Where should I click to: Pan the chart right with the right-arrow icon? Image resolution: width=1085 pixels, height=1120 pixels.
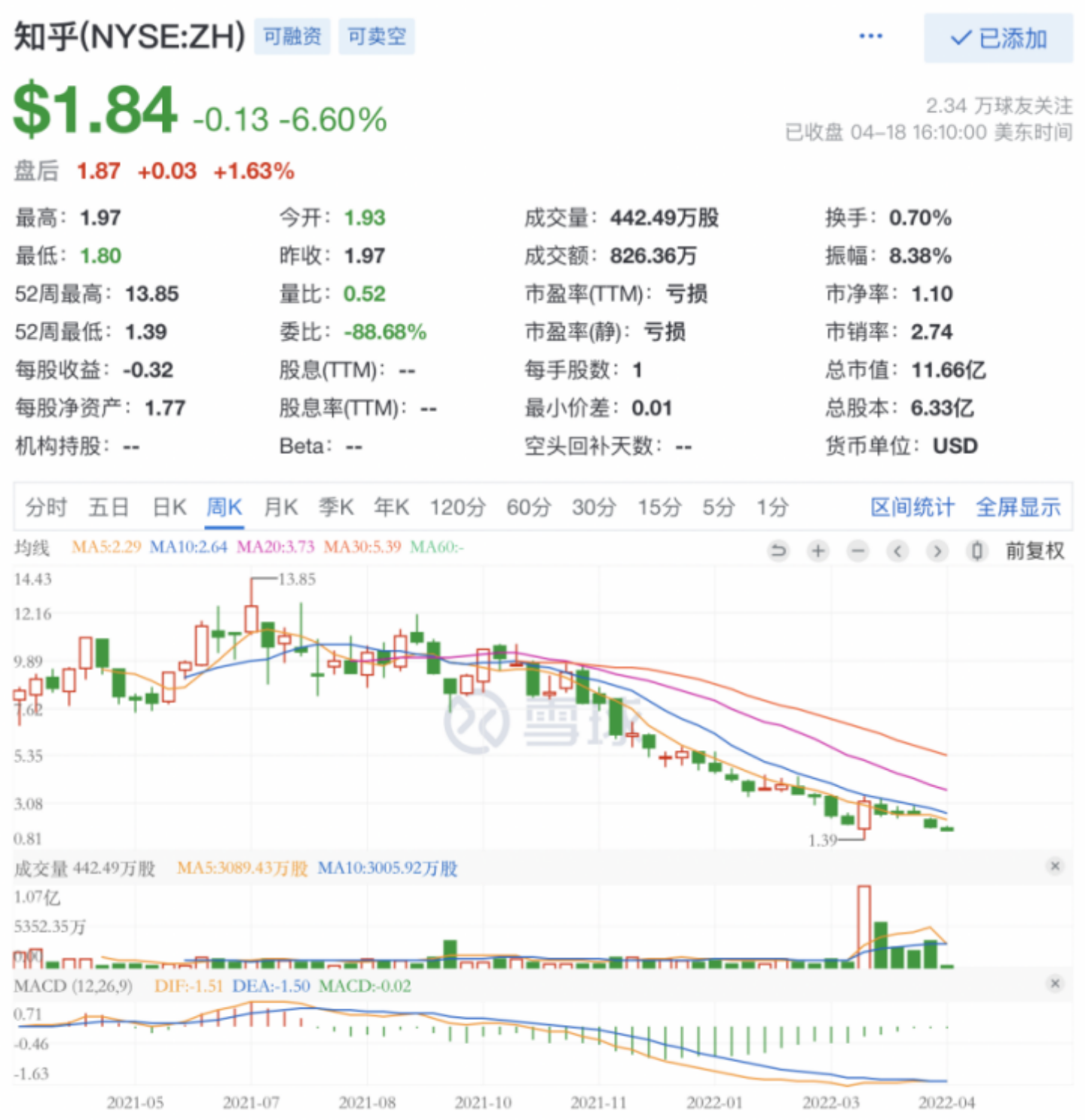point(938,551)
